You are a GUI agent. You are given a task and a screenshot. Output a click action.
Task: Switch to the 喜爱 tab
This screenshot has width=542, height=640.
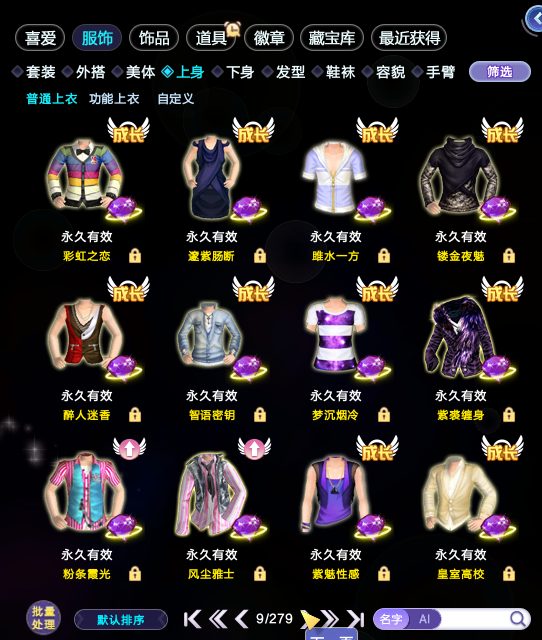(x=40, y=38)
